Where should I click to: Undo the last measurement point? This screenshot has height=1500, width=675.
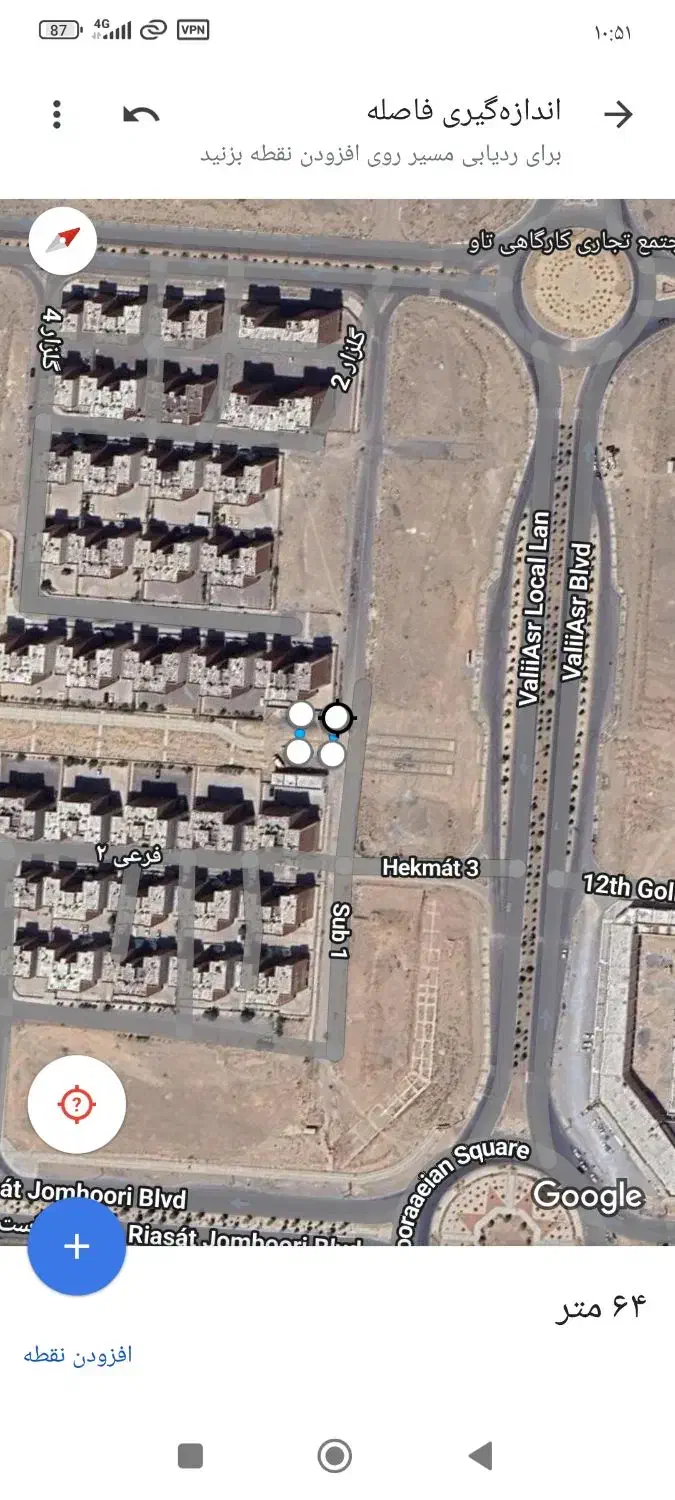pos(141,114)
